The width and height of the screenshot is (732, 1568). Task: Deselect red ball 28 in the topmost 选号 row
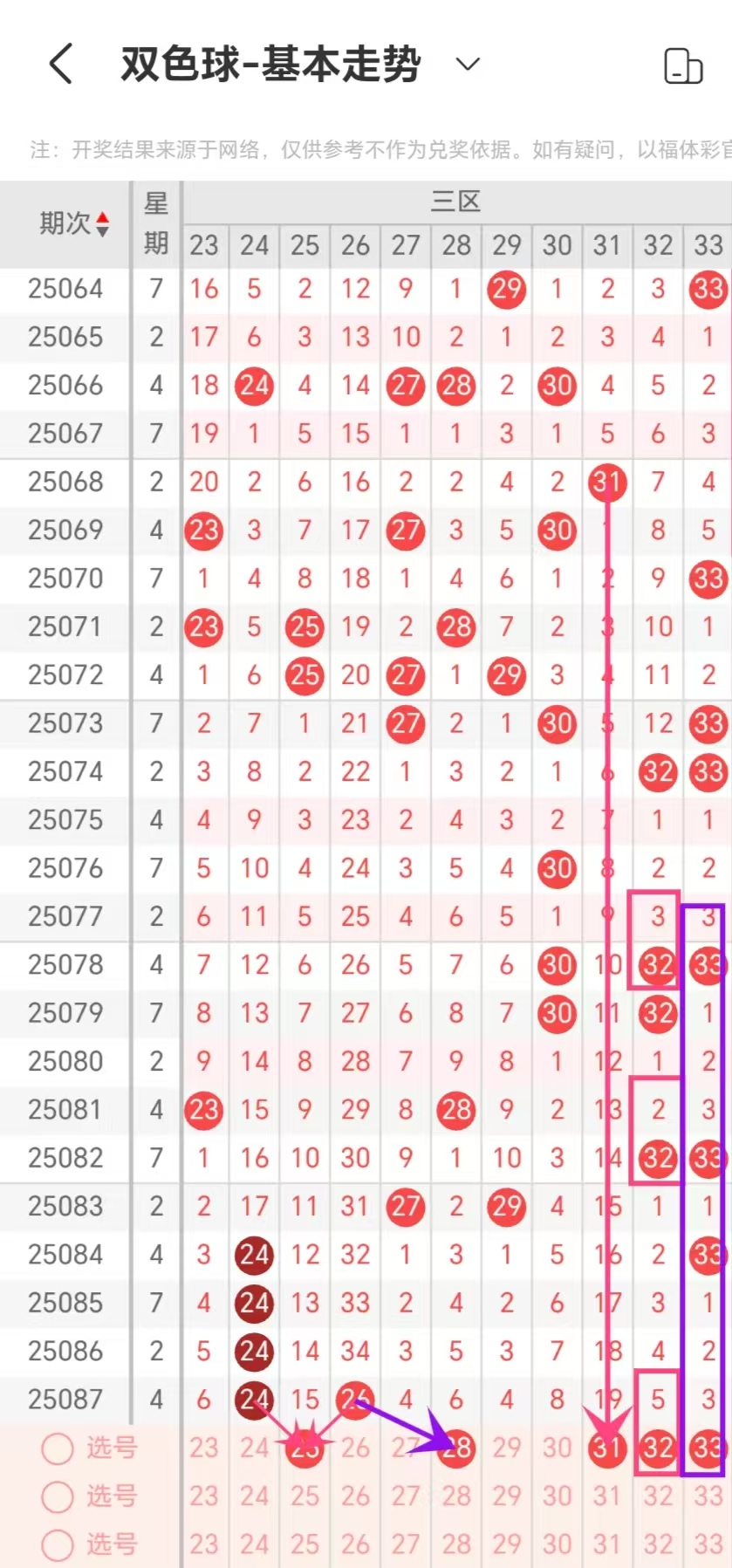456,1448
